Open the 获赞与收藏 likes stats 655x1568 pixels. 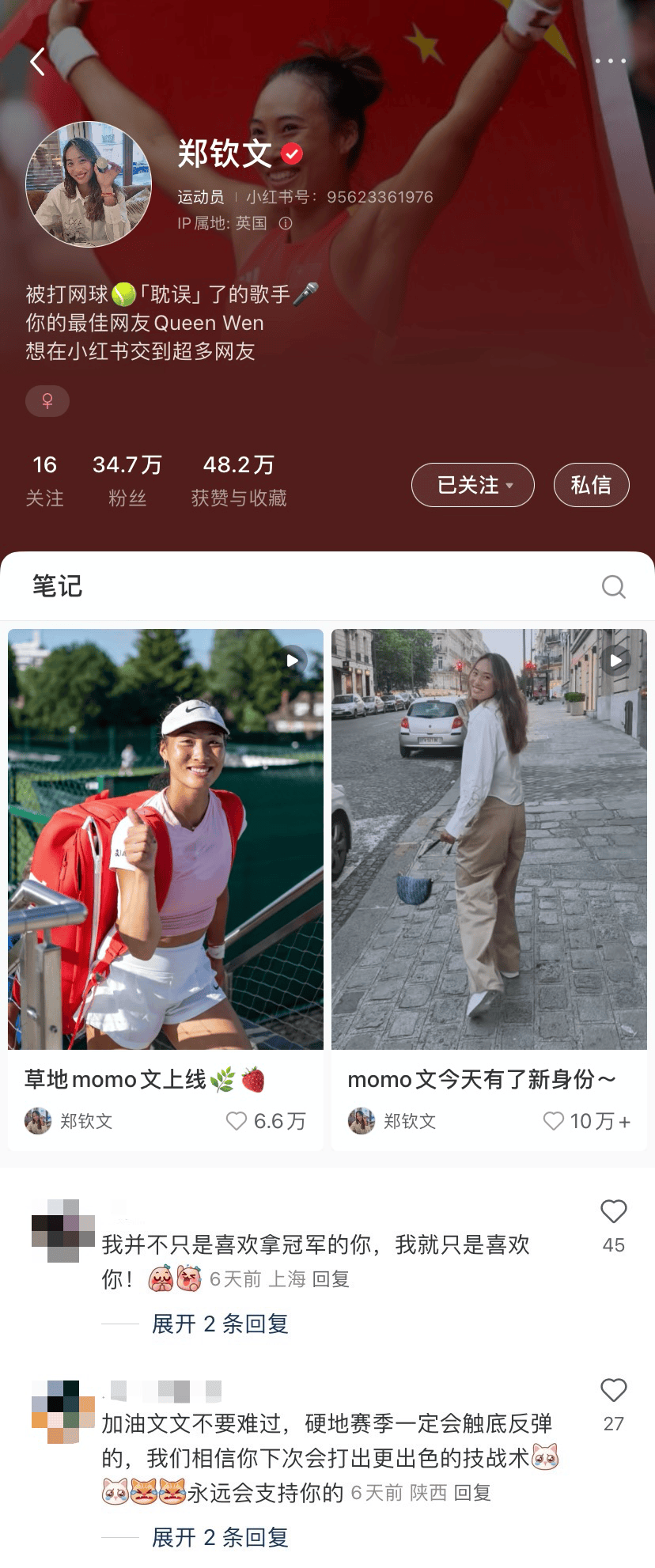[x=238, y=480]
